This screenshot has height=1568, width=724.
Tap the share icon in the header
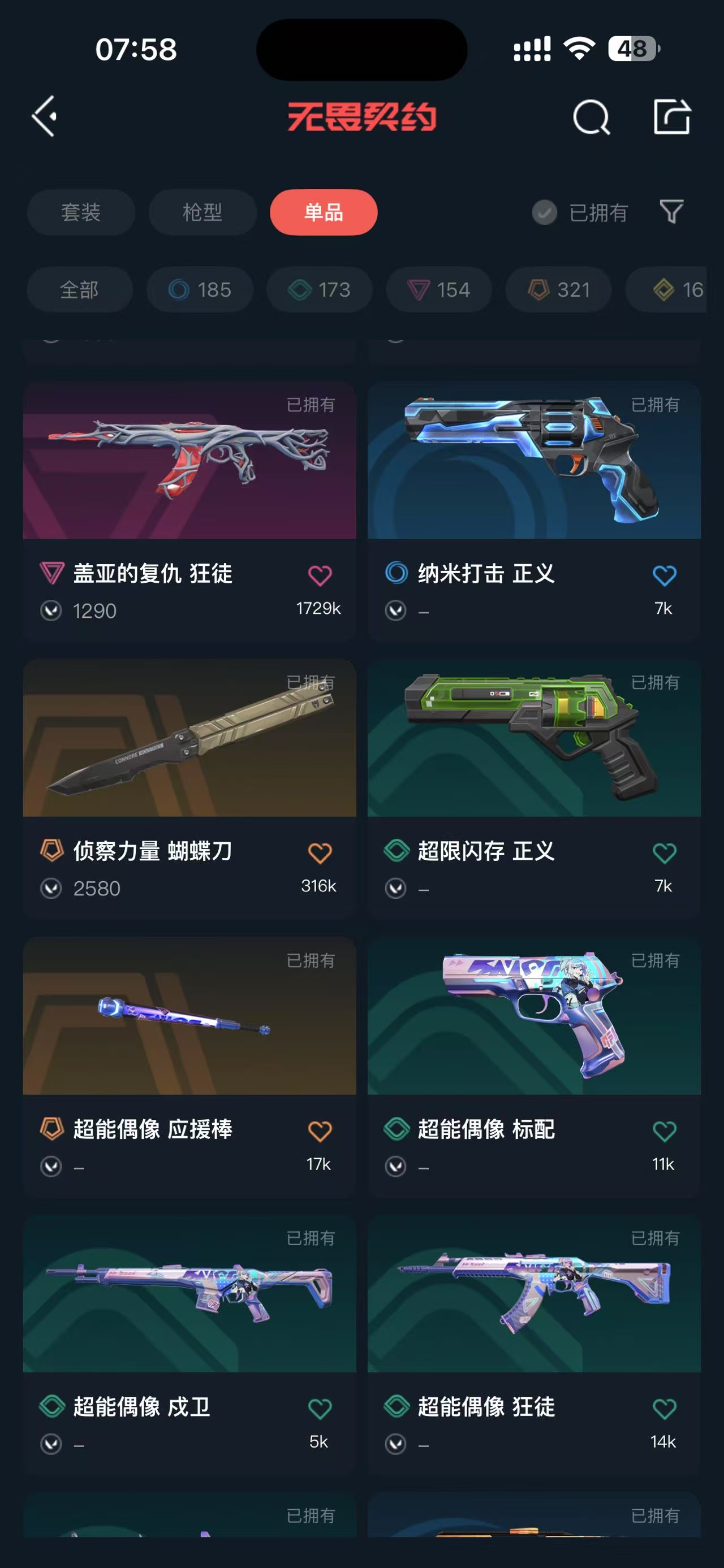(x=671, y=116)
